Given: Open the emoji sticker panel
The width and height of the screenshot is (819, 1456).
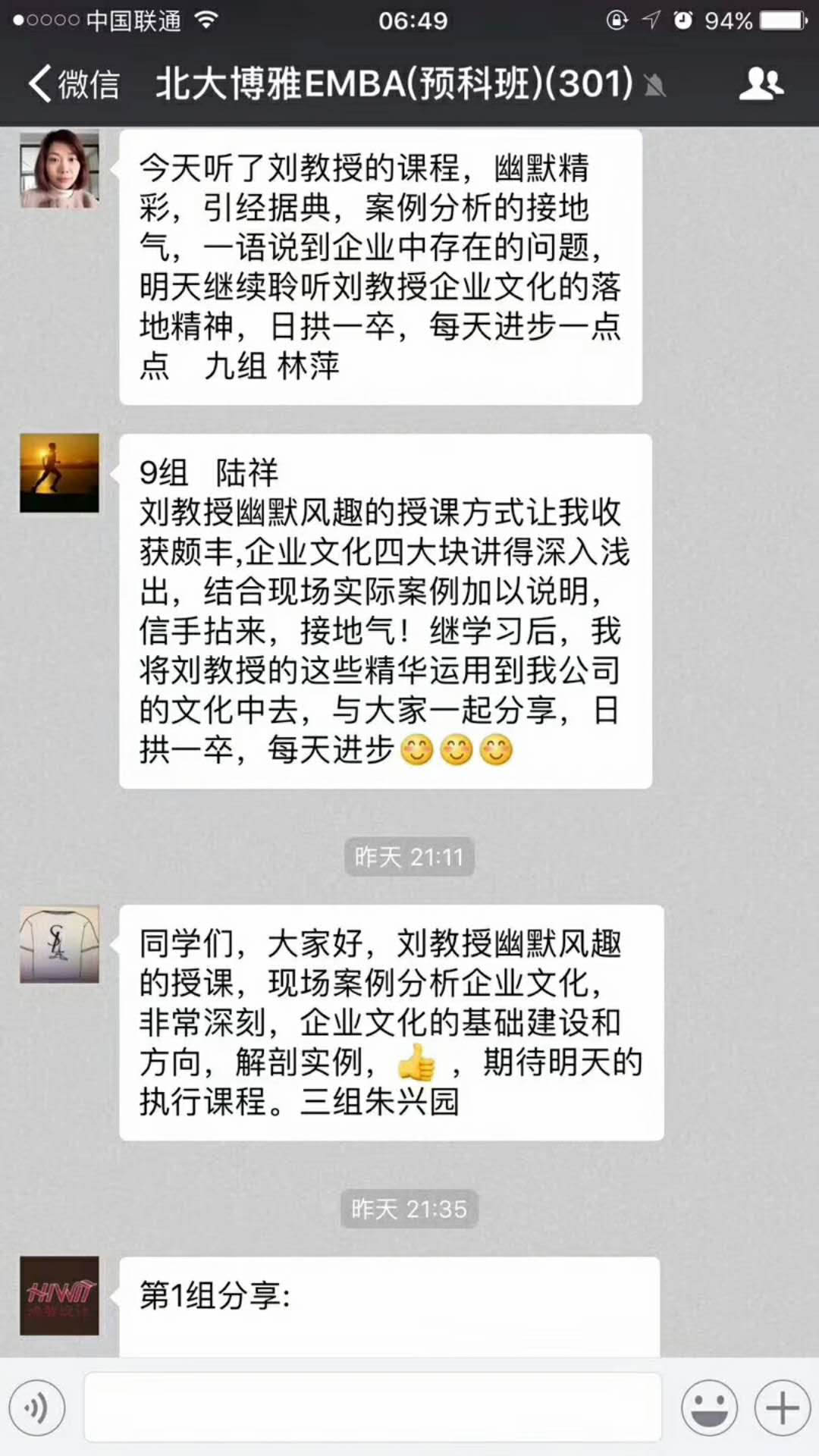Looking at the screenshot, I should [x=709, y=1408].
